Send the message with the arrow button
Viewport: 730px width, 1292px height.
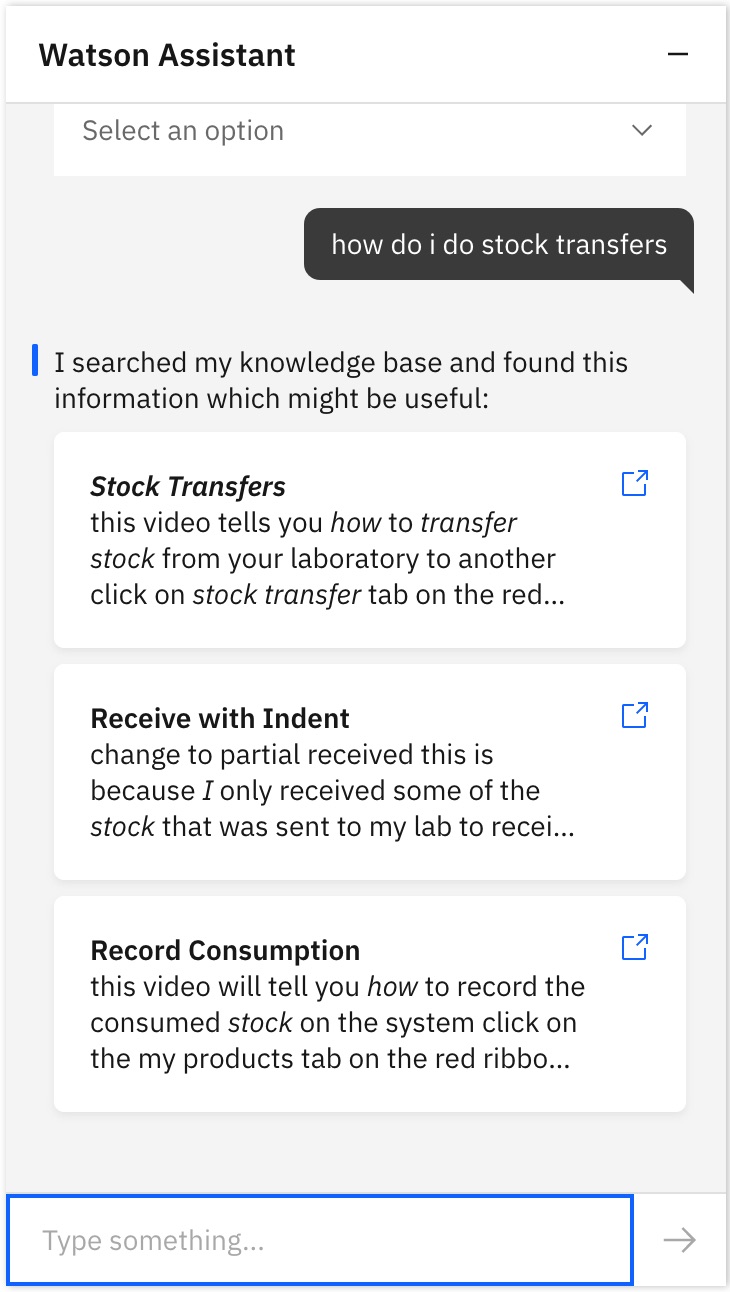tap(680, 1240)
